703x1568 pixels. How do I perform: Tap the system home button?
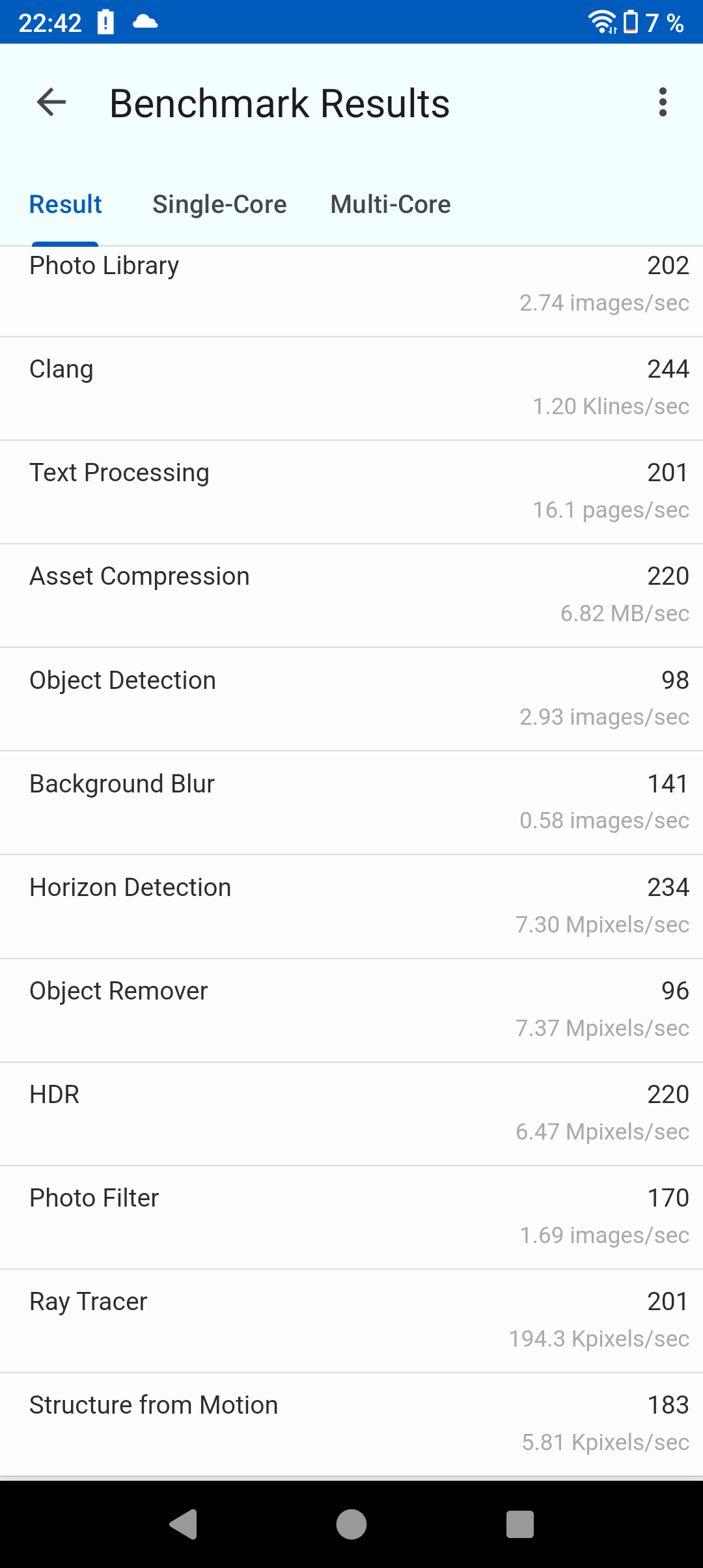tap(351, 1524)
